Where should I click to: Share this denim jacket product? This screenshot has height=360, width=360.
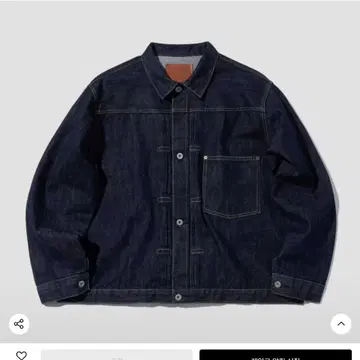(x=19, y=324)
